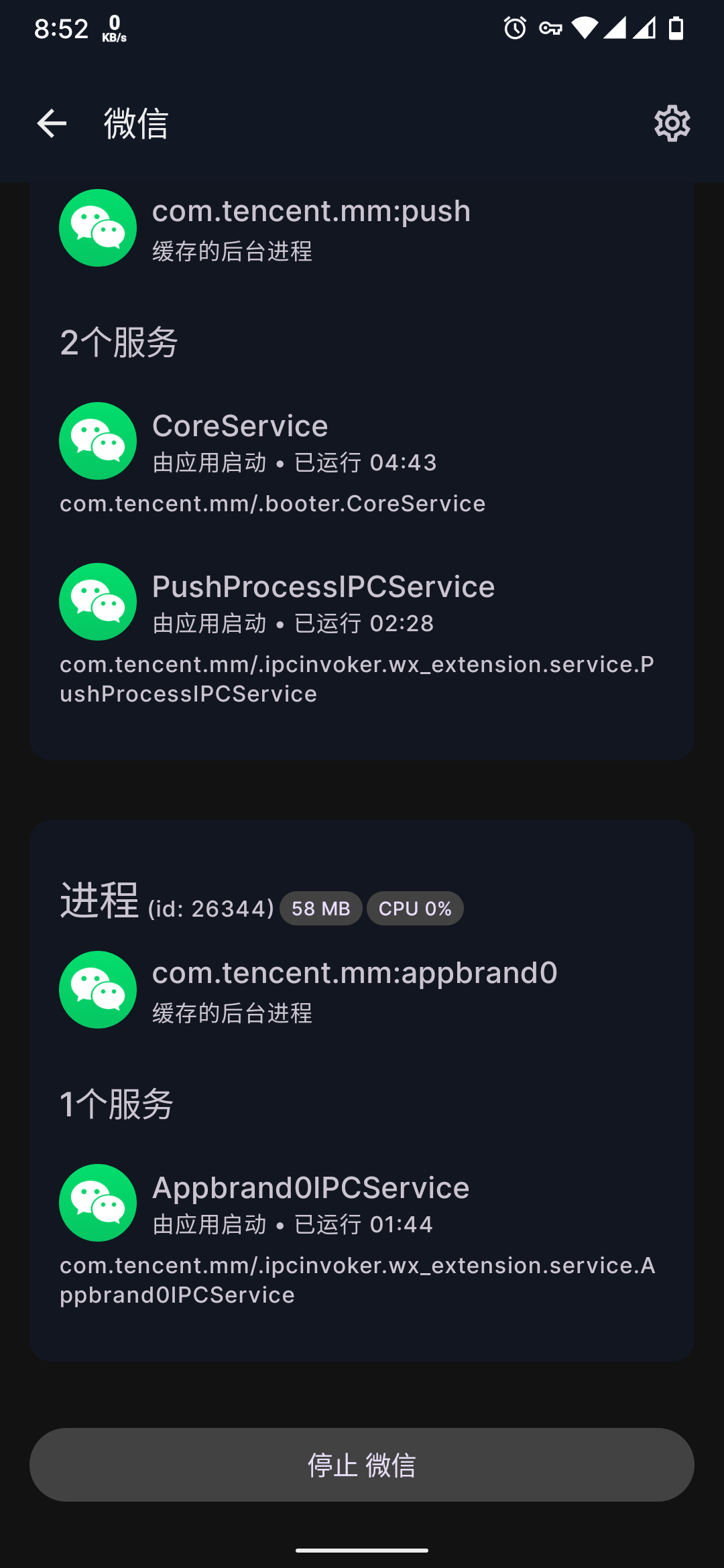Tap the WeChat icon beside Appbrand0IPCService
The image size is (724, 1568).
coord(97,1201)
